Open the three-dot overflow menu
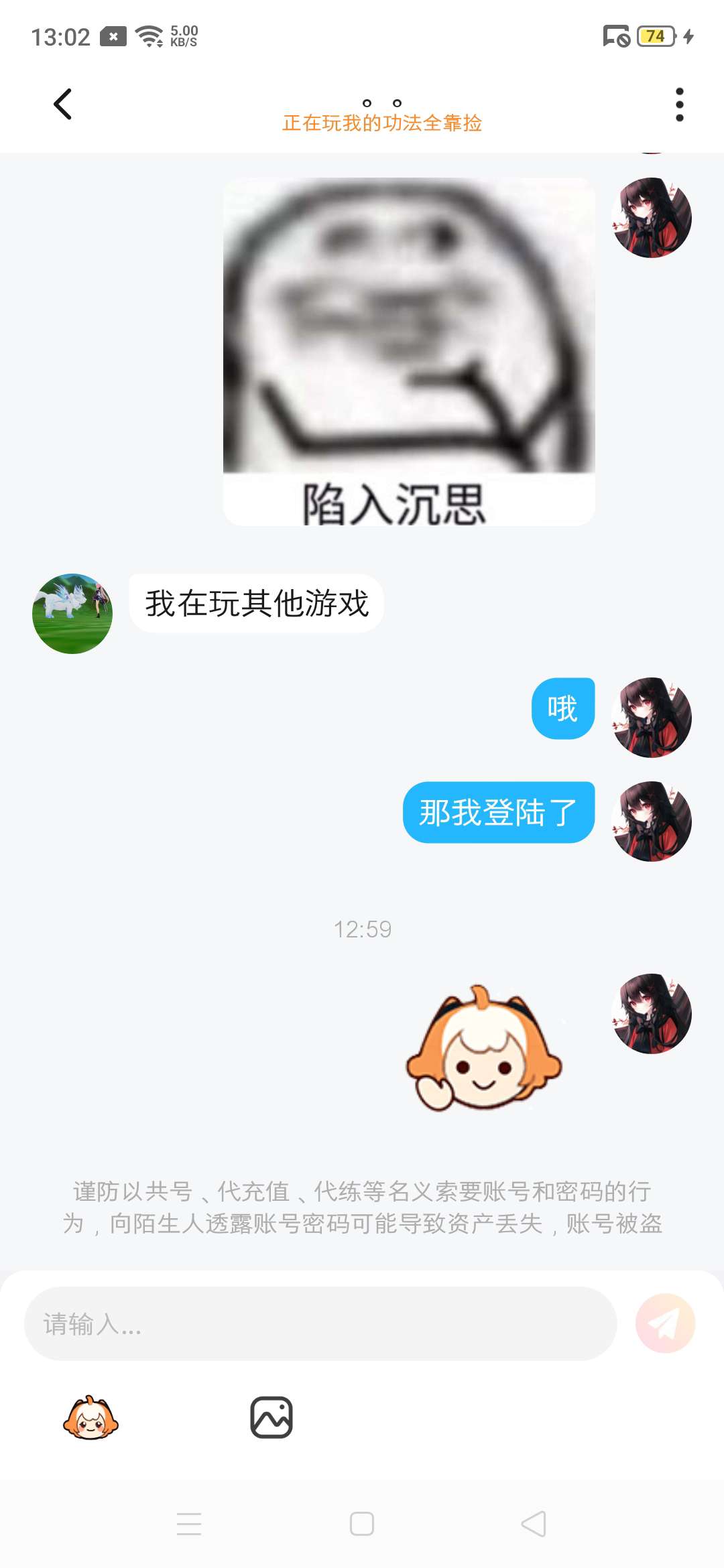 (x=679, y=105)
